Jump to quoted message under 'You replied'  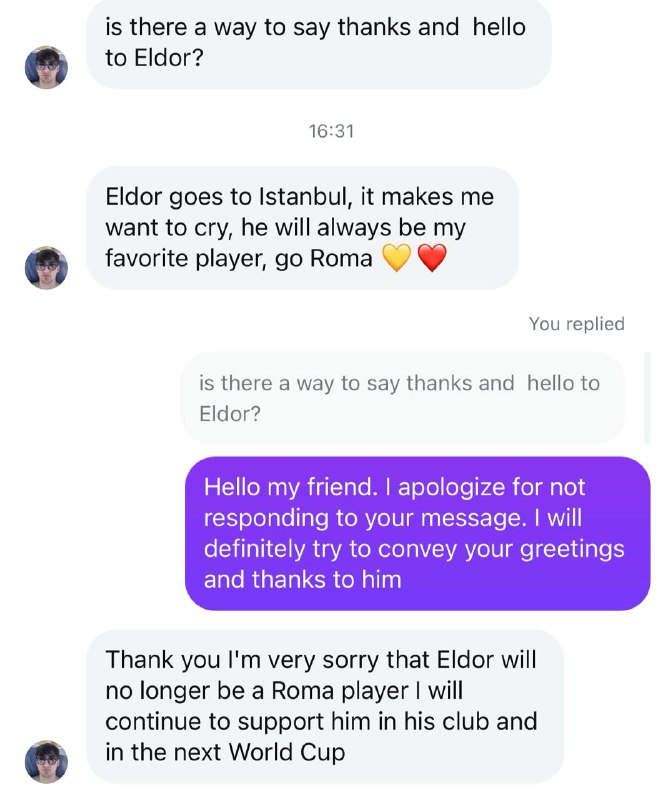coord(402,398)
